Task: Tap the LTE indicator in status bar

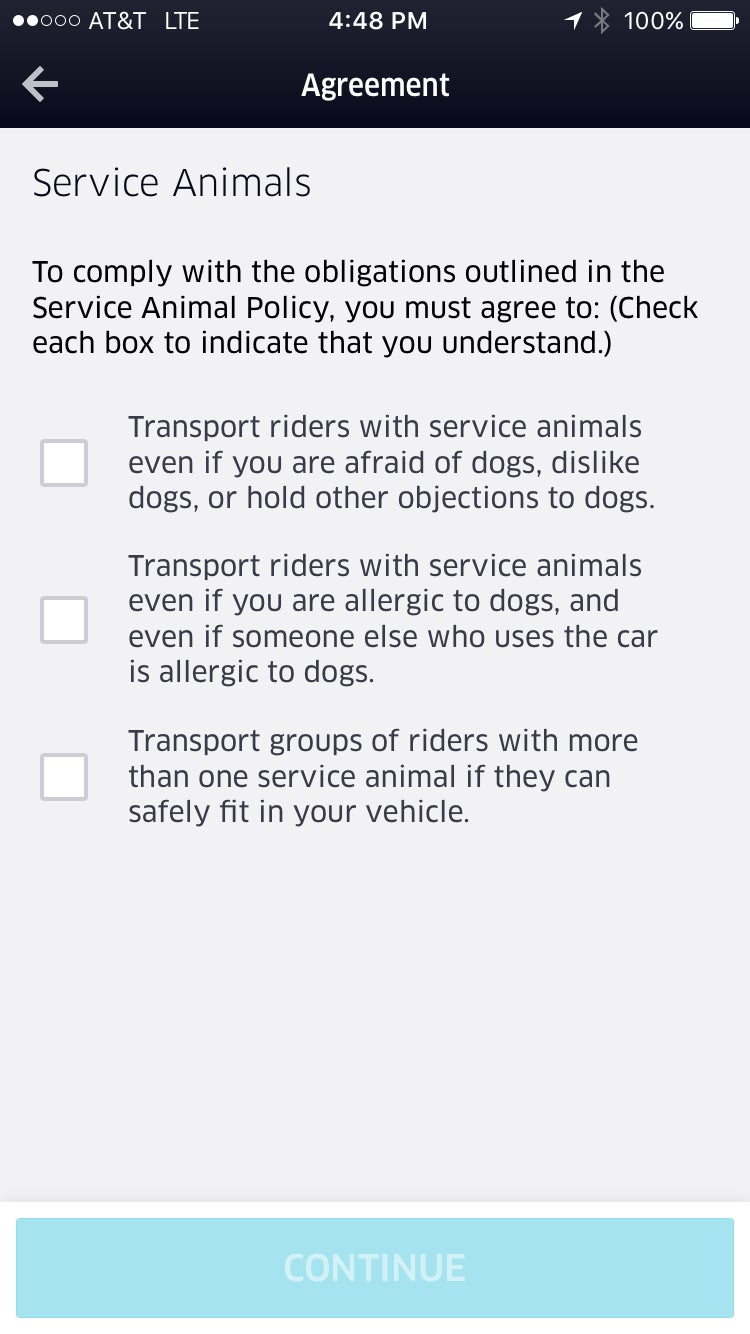Action: point(182,20)
